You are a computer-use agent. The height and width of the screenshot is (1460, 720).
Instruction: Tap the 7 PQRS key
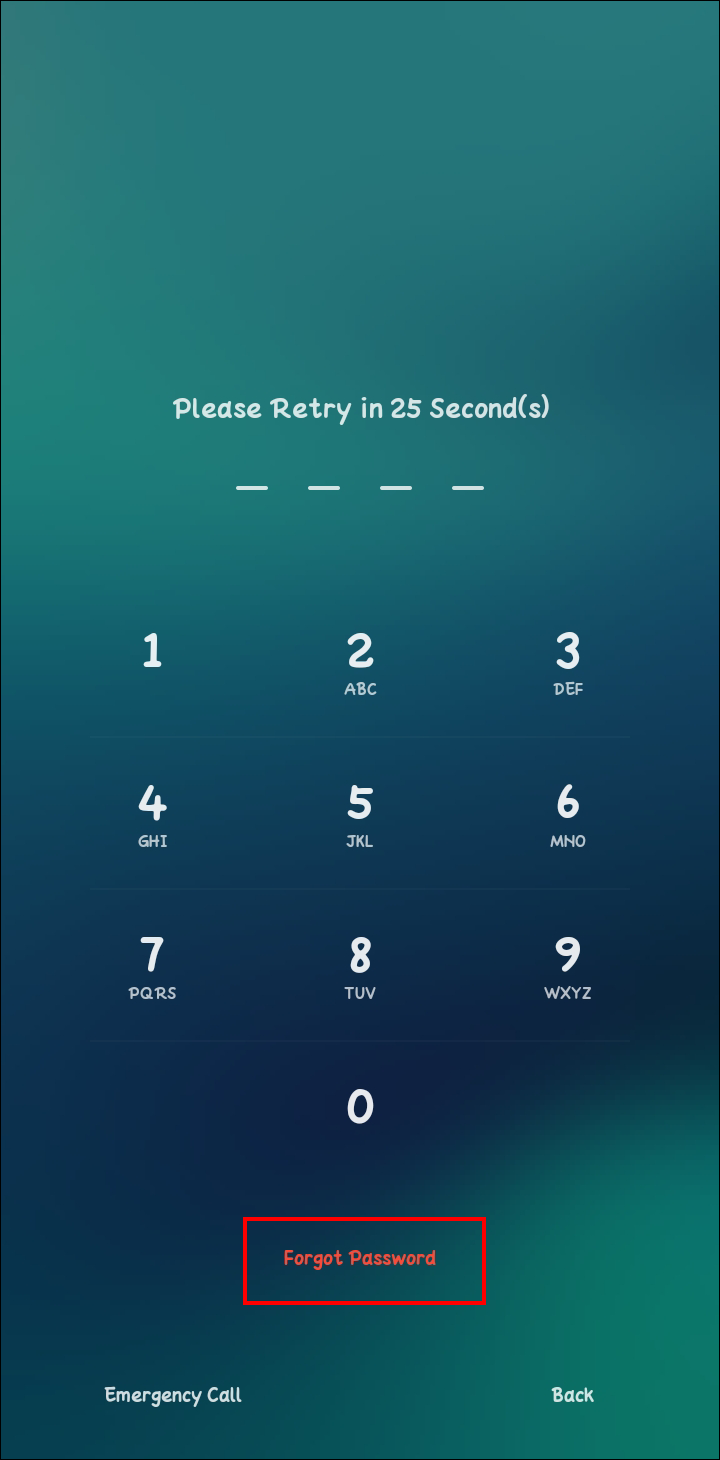[x=152, y=965]
